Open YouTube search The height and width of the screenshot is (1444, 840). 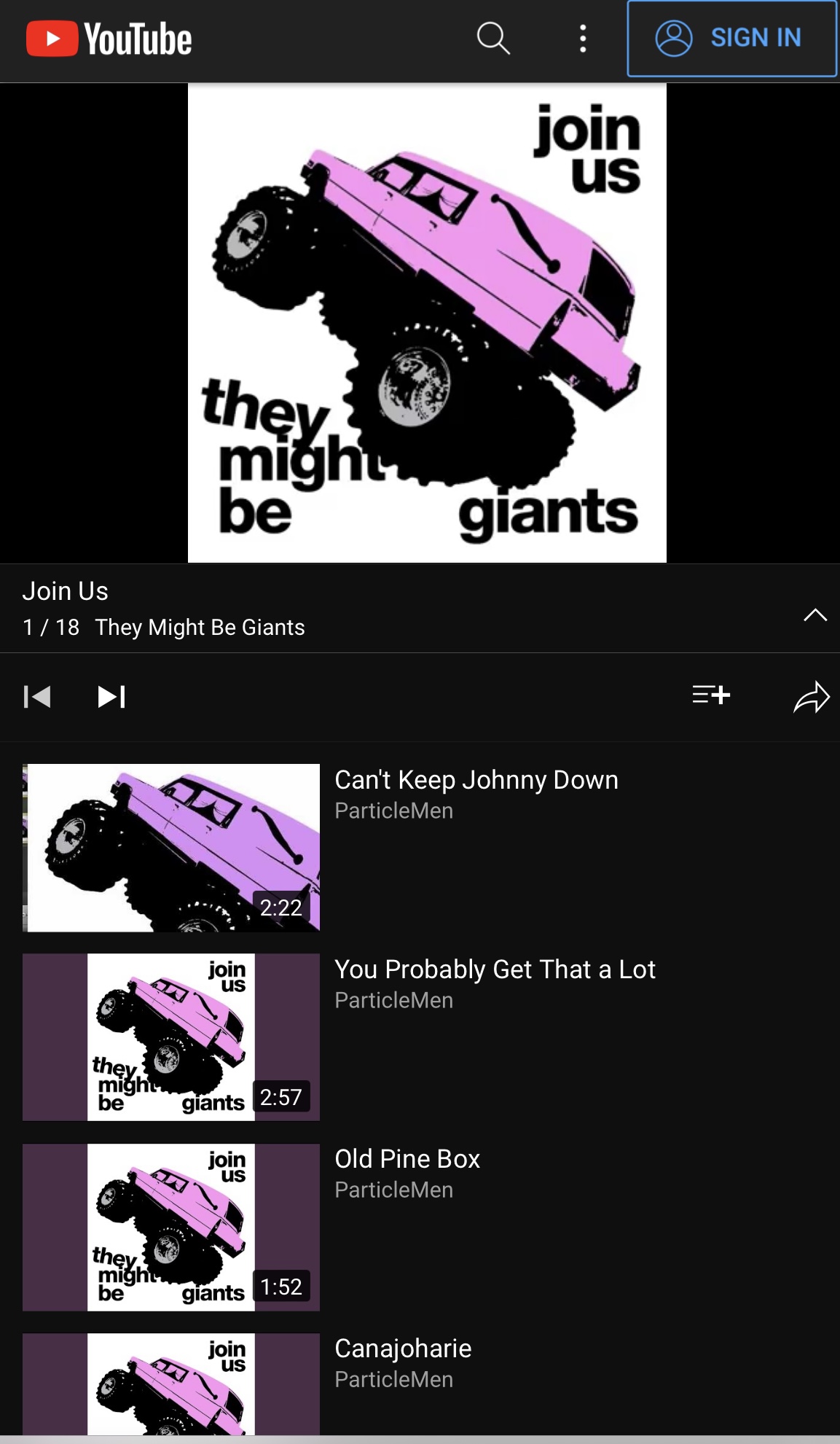point(493,38)
